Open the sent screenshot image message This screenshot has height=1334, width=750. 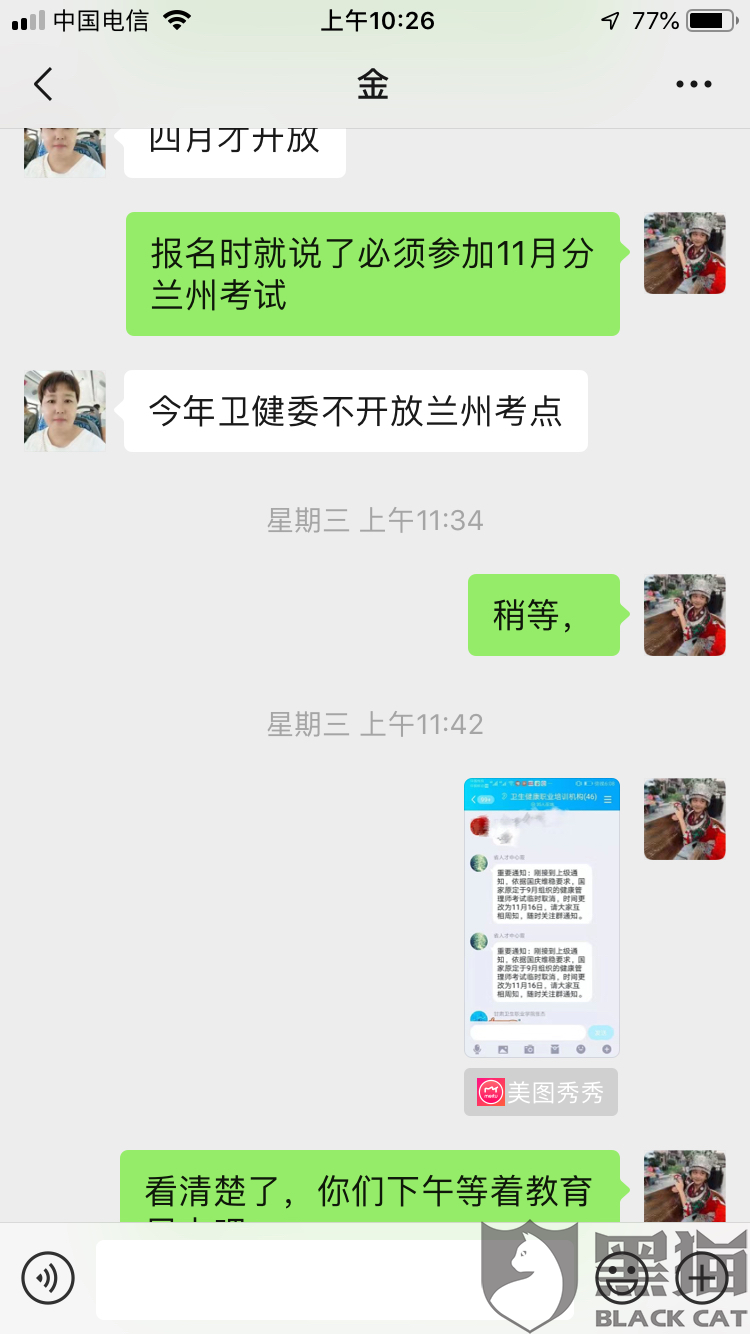(542, 918)
